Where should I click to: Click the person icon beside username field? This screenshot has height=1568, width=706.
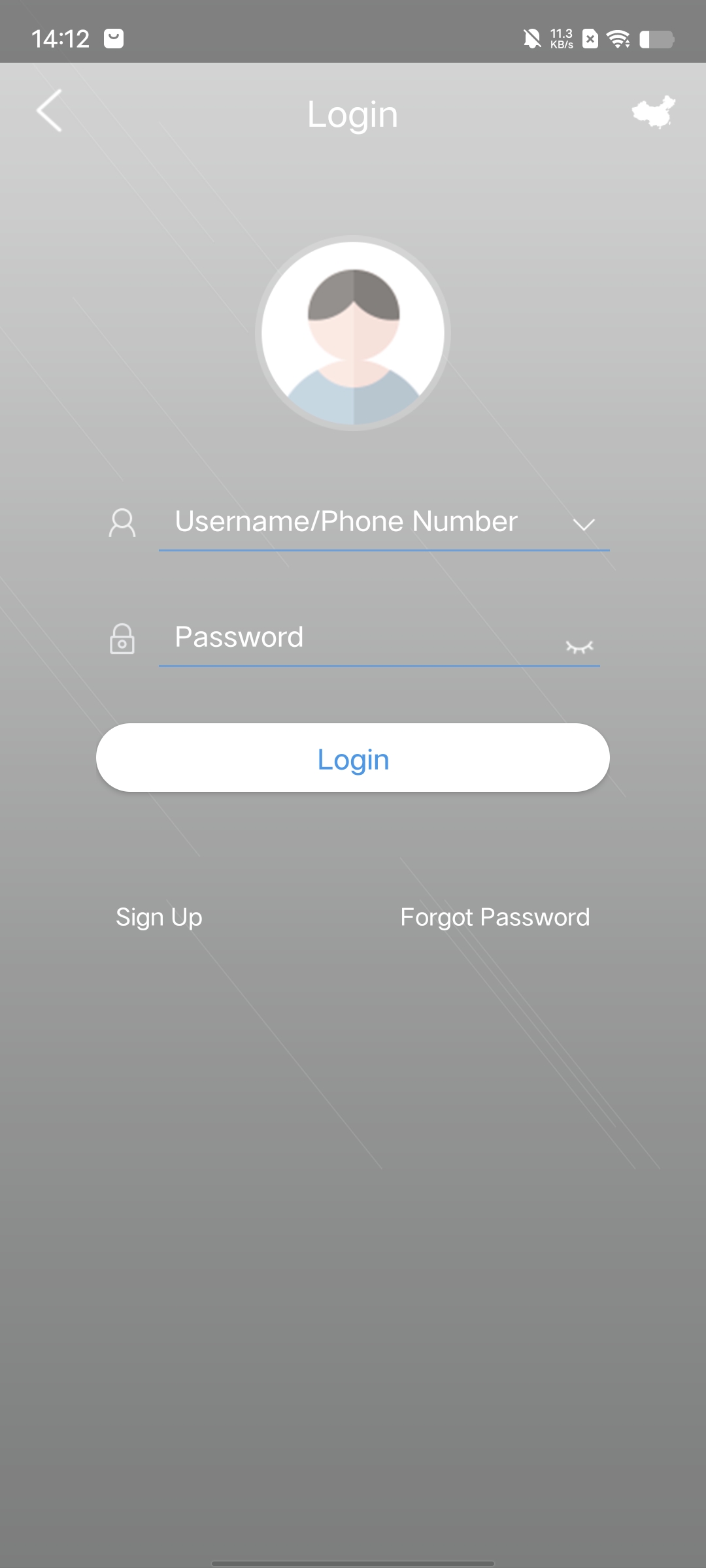click(123, 522)
